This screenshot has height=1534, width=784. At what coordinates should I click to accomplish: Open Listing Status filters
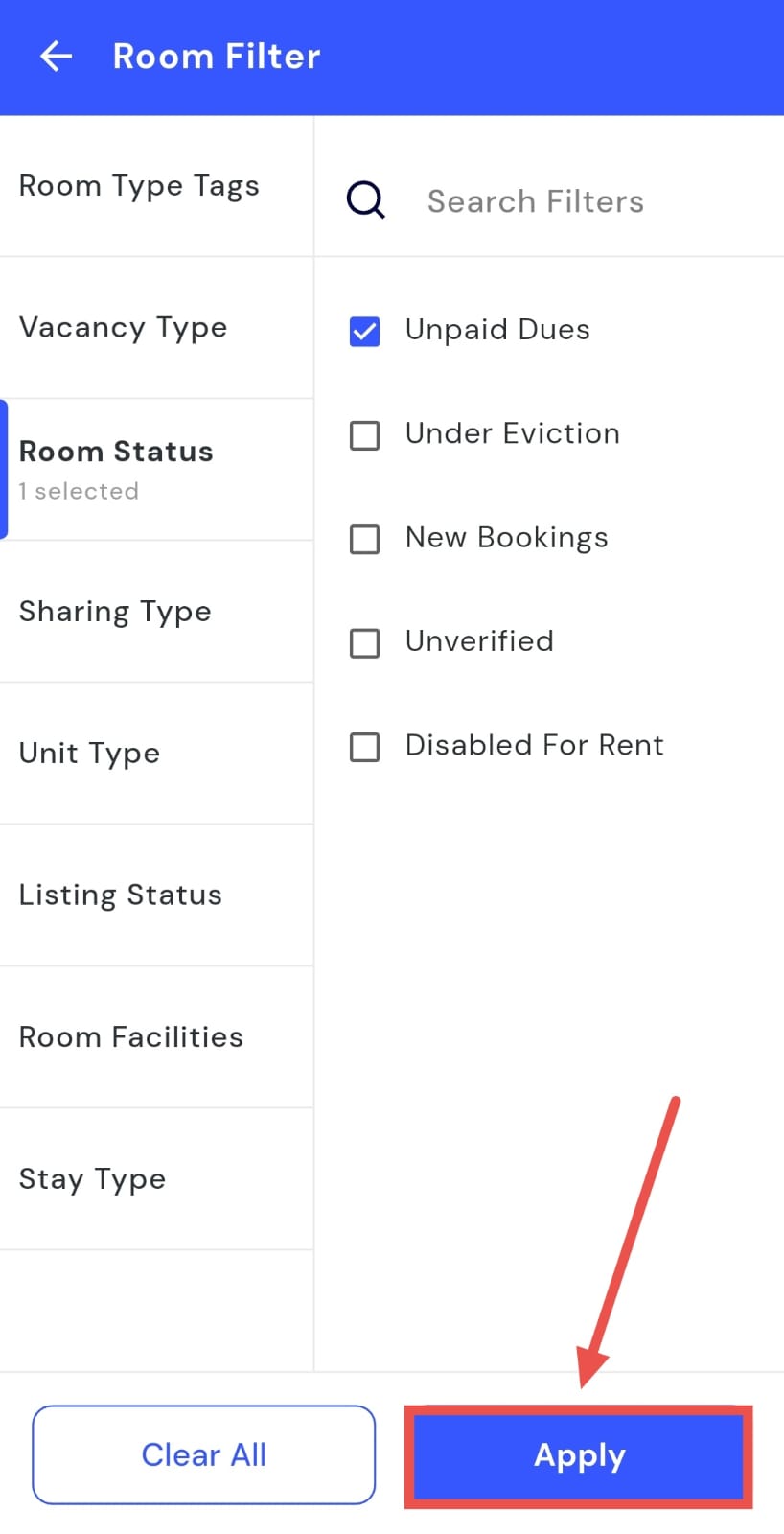[x=121, y=895]
